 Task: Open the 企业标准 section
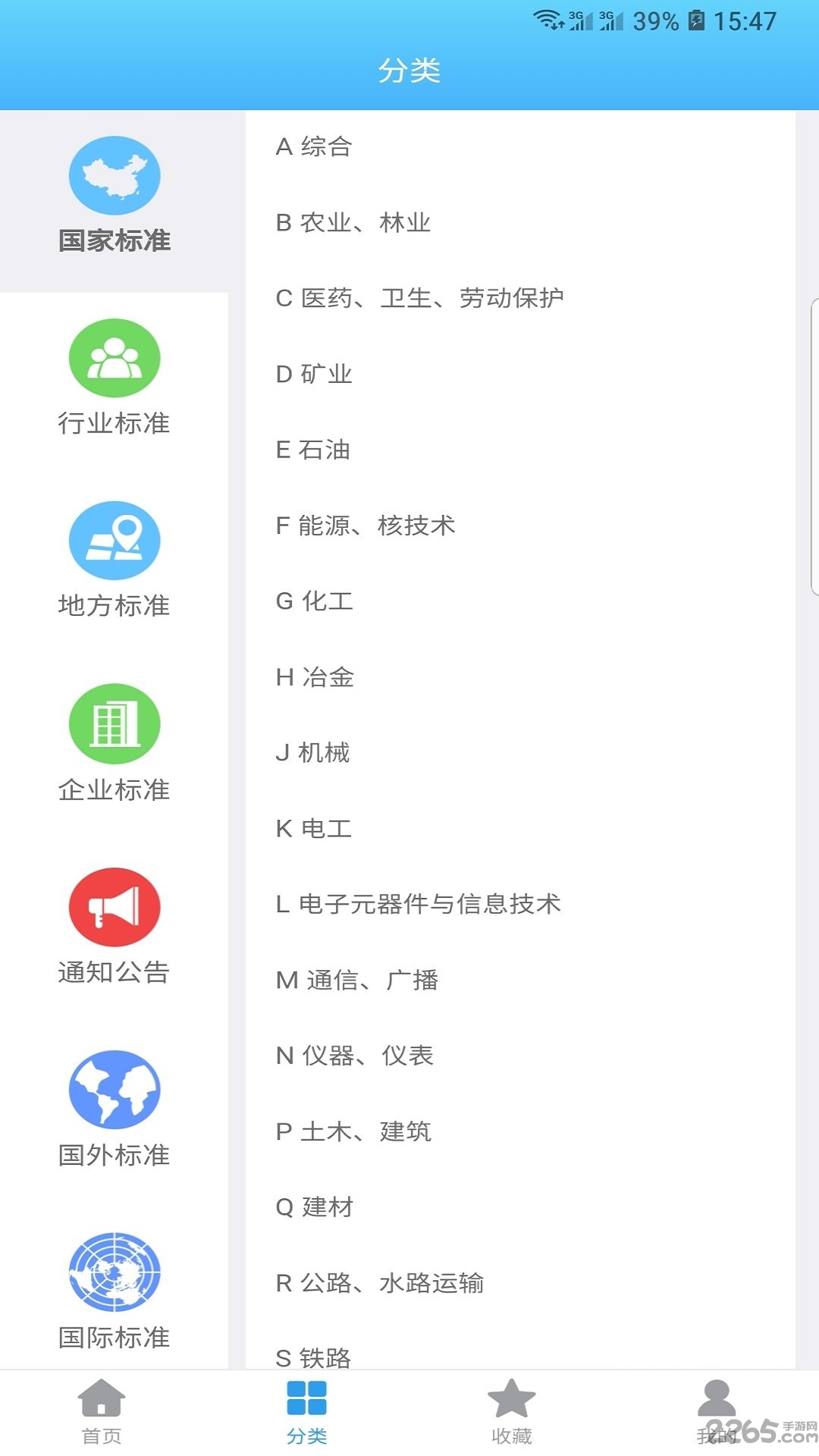point(114,744)
